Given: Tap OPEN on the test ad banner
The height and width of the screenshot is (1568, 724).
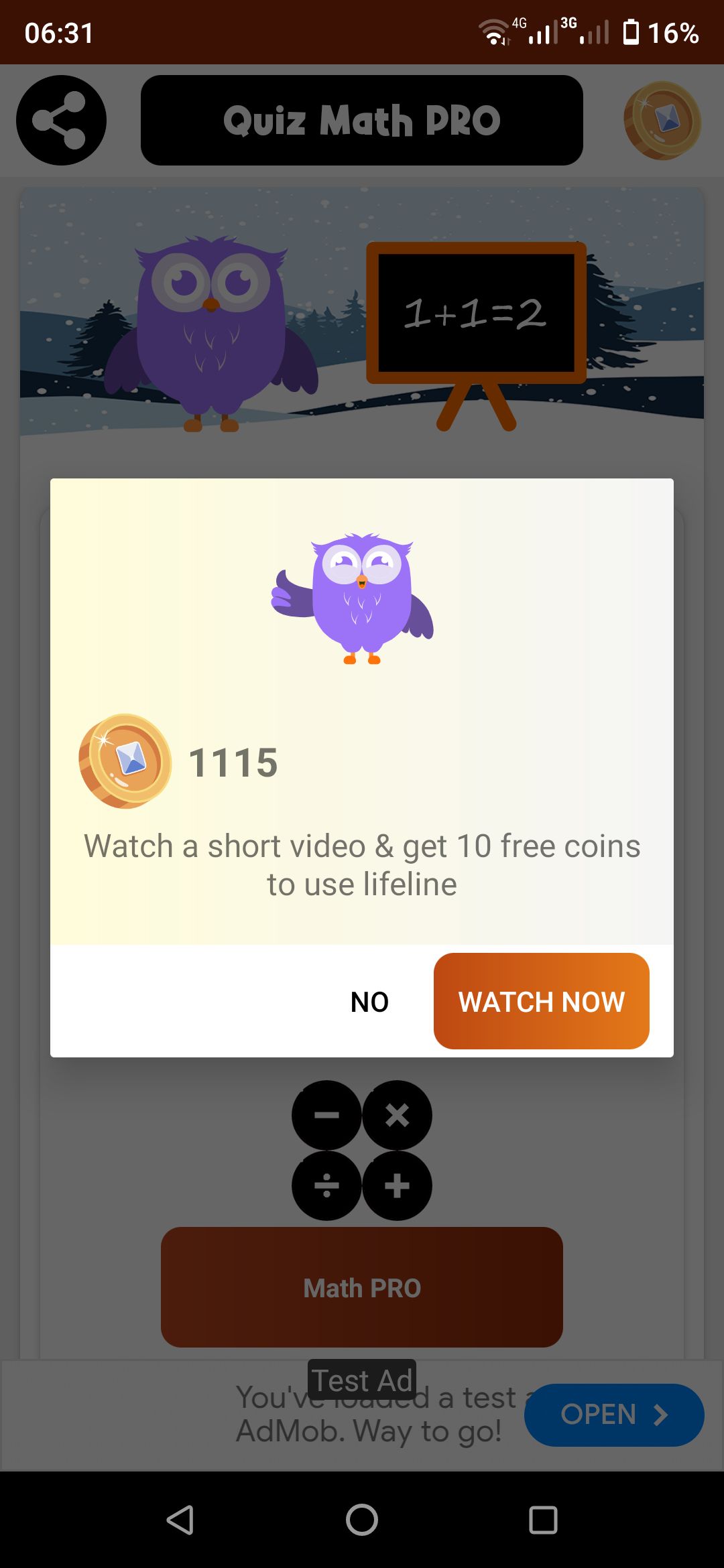Looking at the screenshot, I should click(613, 1415).
